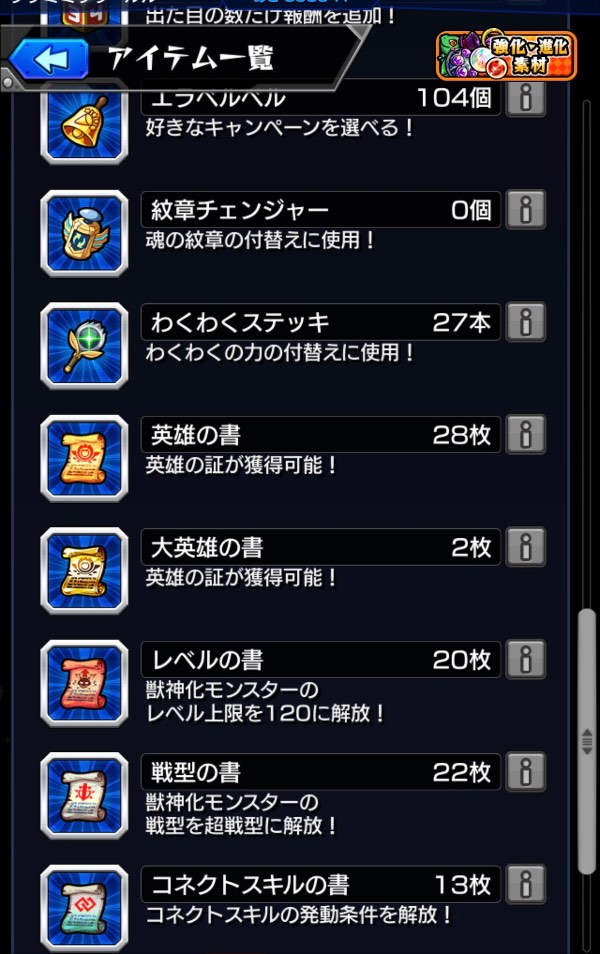This screenshot has height=954, width=600.
Task: Show info for レベルの書
Action: click(x=526, y=660)
